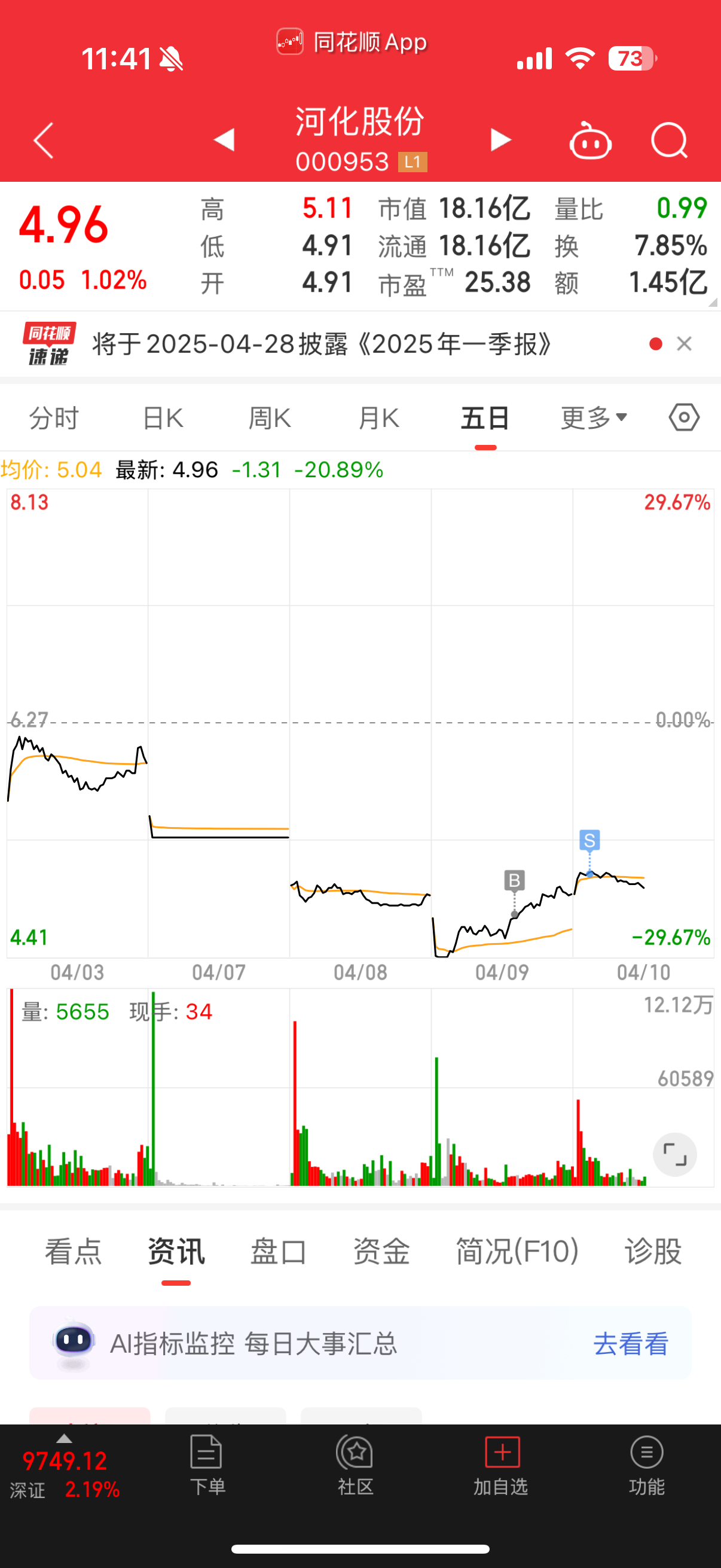Switch to the 看点 tab
The height and width of the screenshot is (1568, 721).
tap(73, 1252)
